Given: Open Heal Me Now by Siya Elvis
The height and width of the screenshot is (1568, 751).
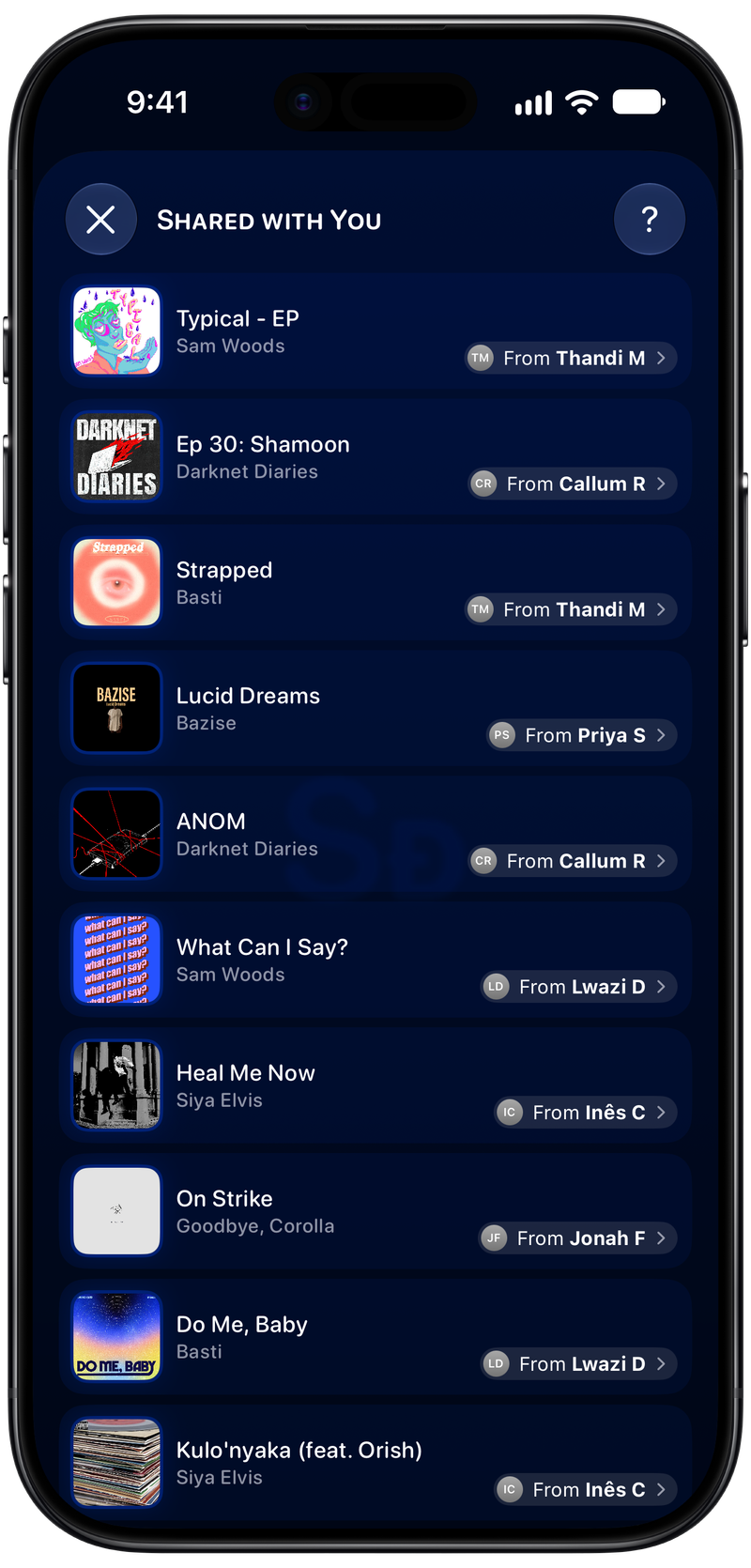Looking at the screenshot, I should point(375,1086).
